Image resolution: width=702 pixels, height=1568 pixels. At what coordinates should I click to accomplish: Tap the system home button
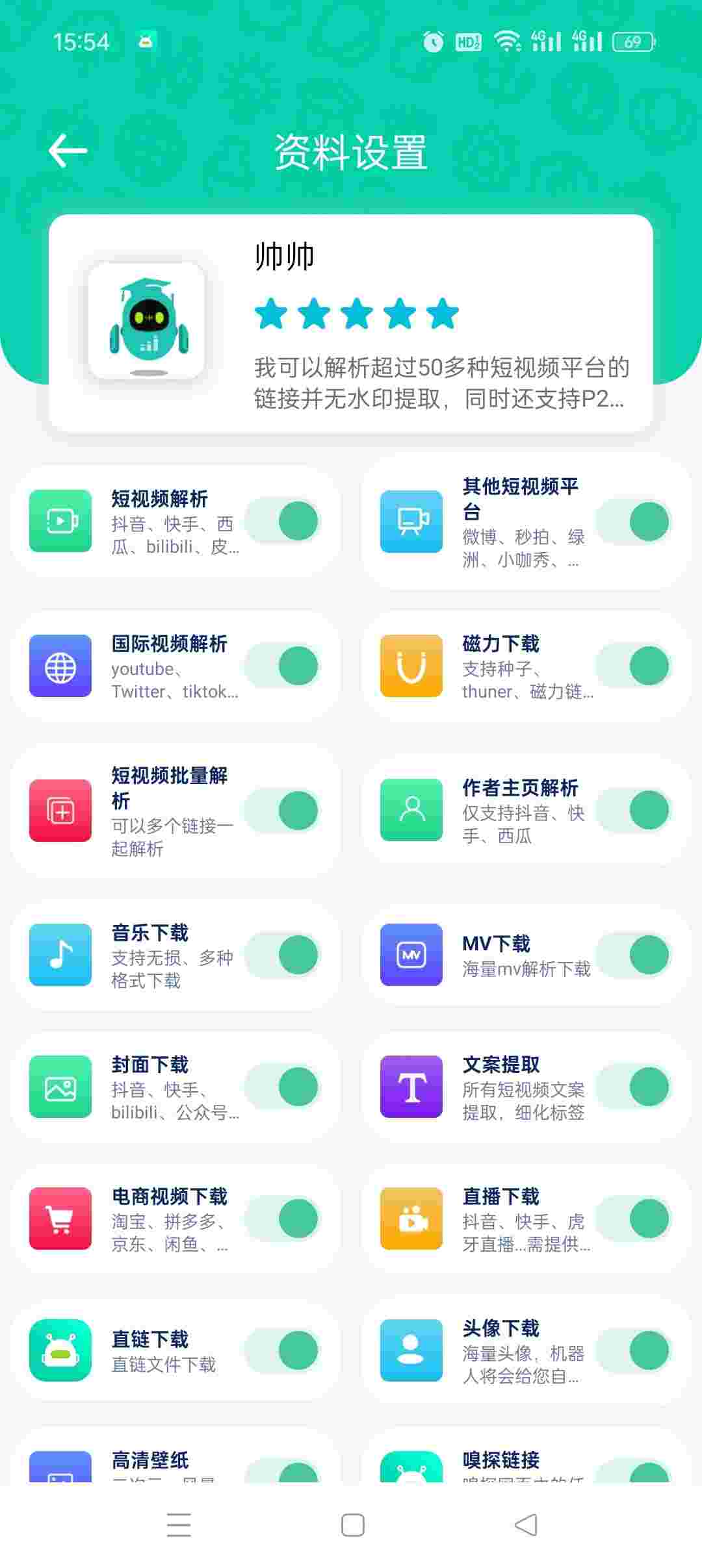tap(352, 1525)
